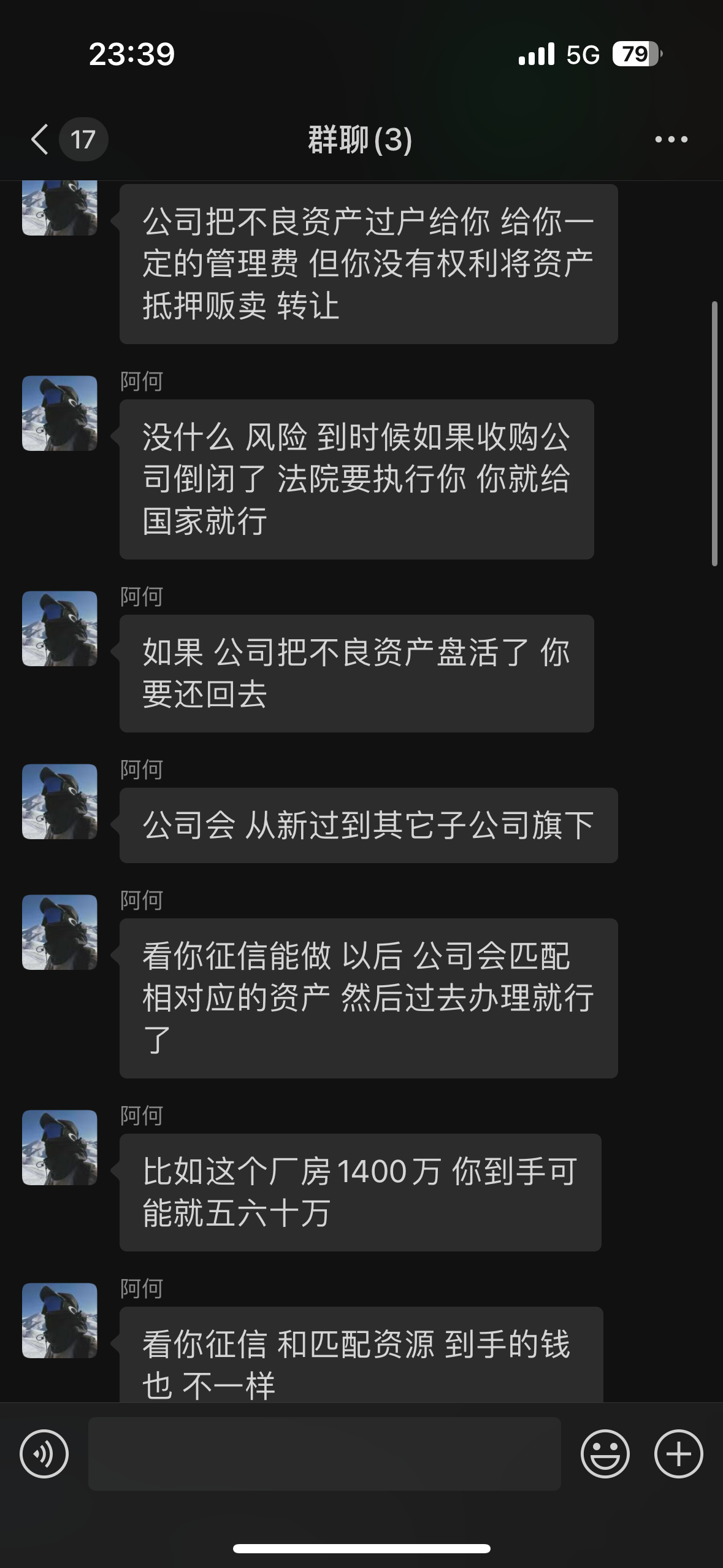Open the emoji sticker panel

click(x=605, y=1454)
